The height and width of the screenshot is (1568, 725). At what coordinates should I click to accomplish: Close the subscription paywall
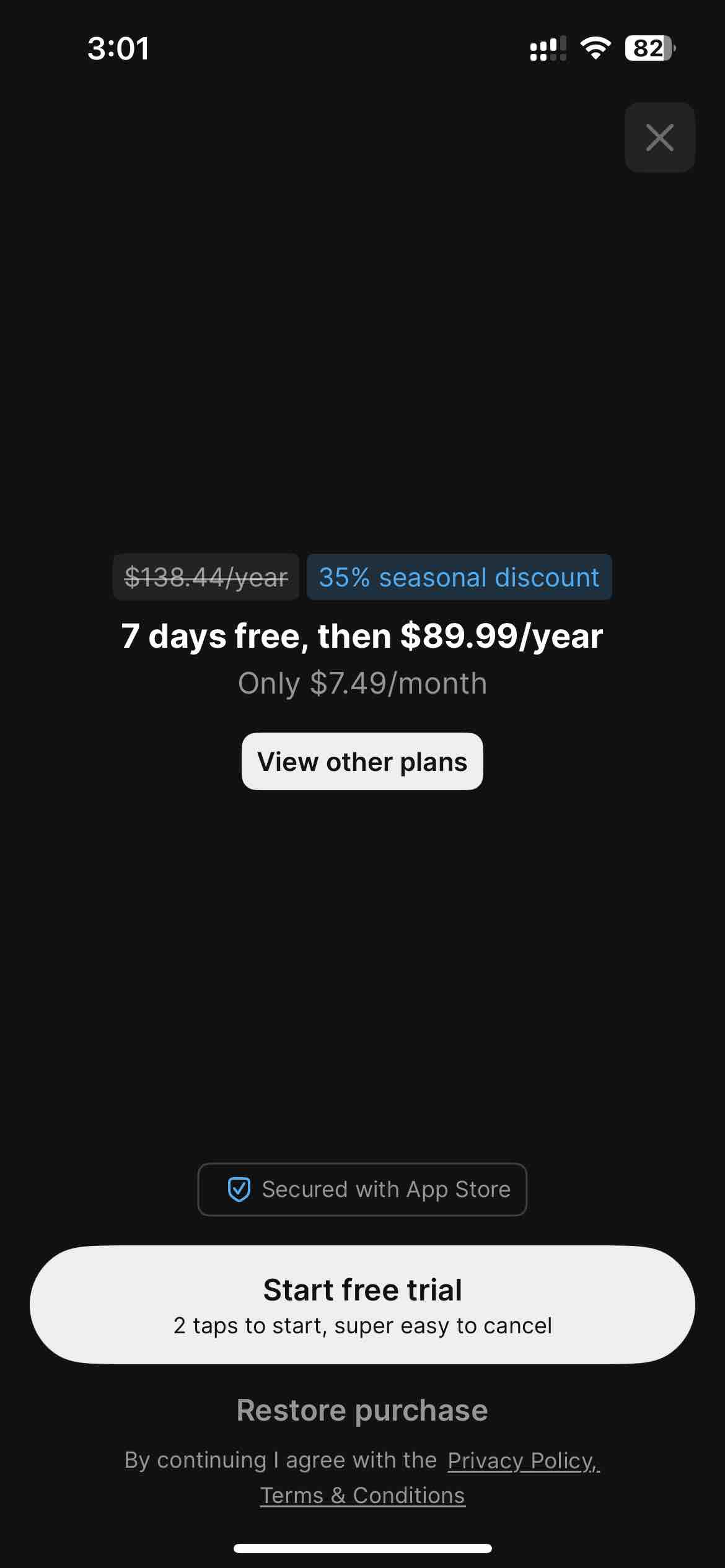click(x=659, y=137)
